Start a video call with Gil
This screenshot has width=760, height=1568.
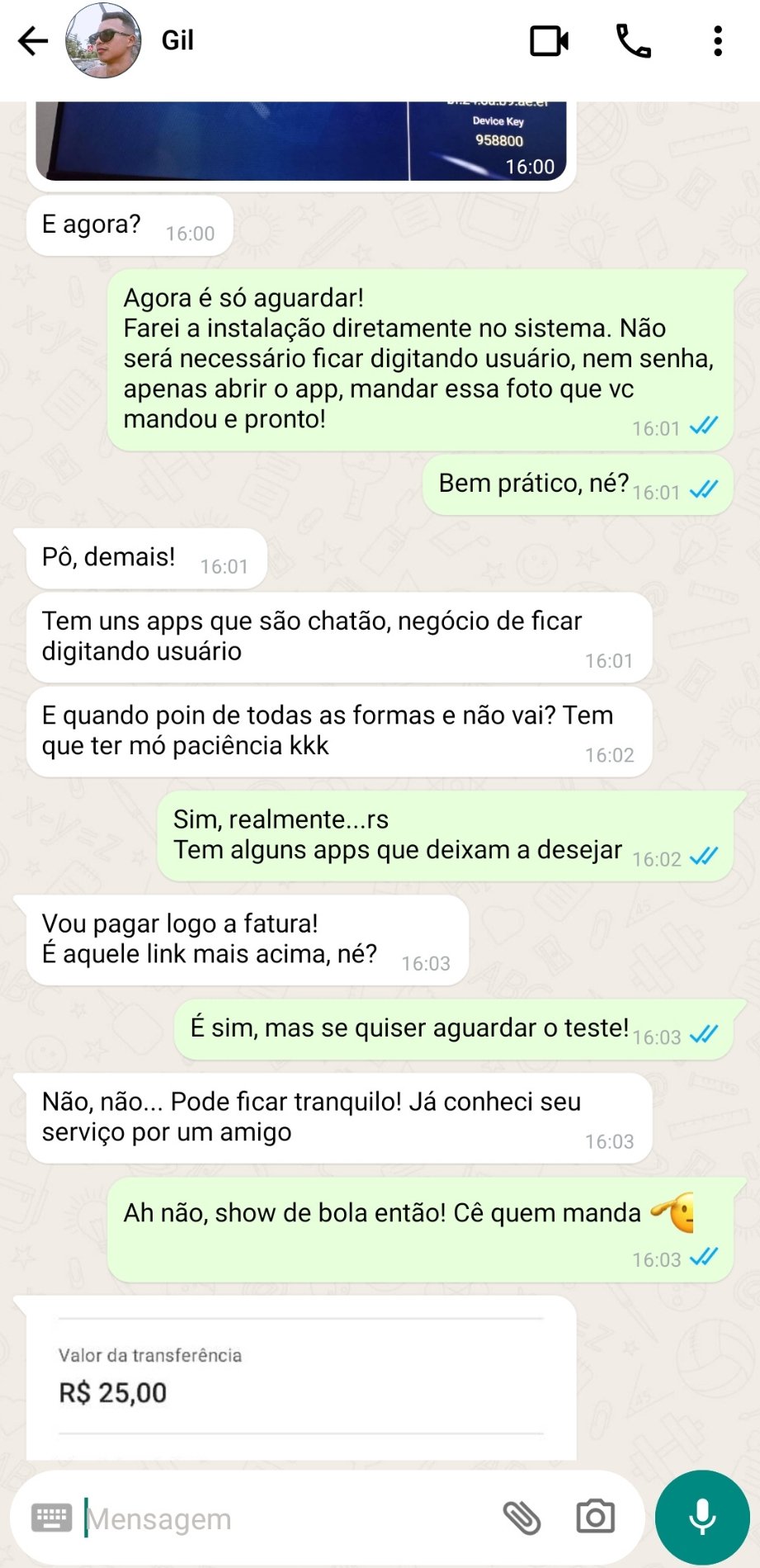click(x=549, y=40)
